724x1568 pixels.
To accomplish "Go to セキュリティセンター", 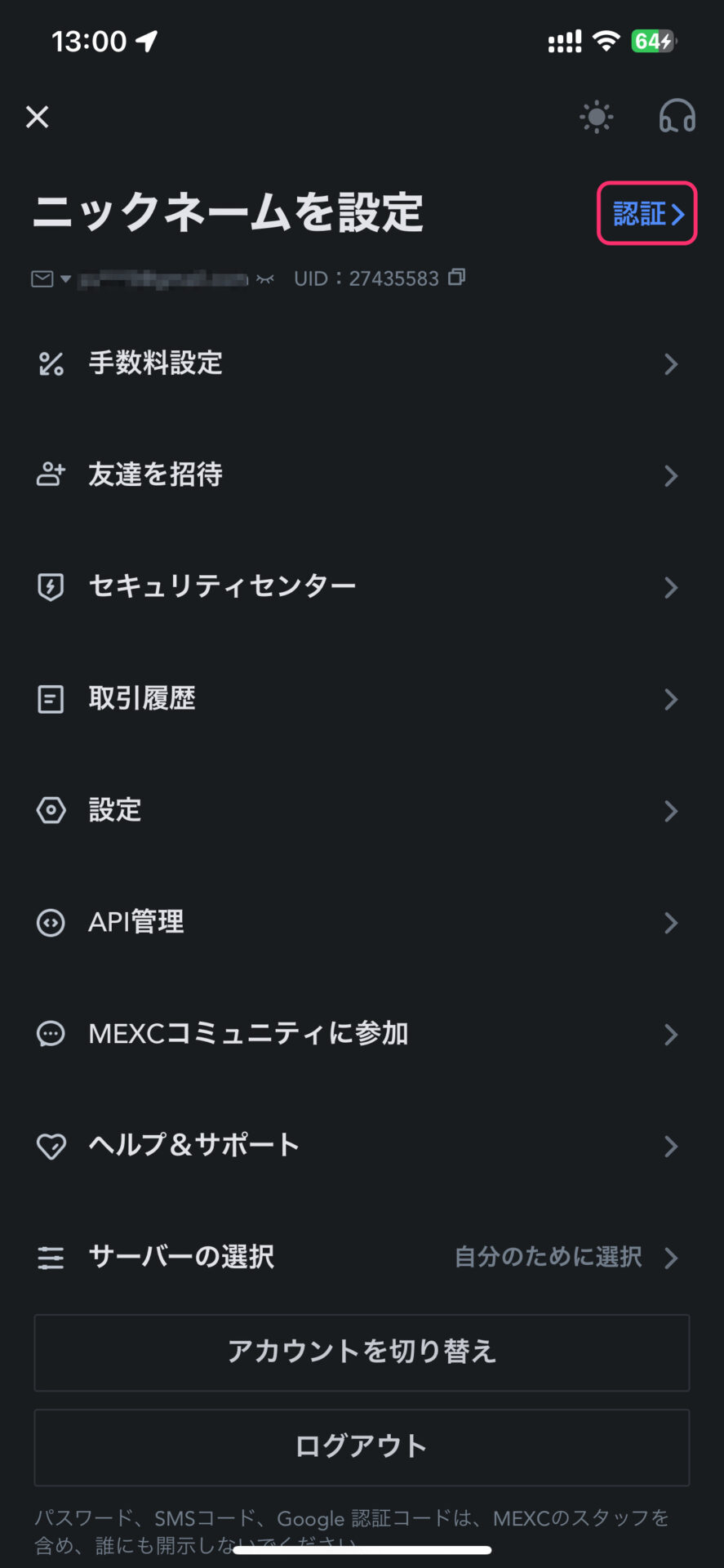I will (362, 587).
